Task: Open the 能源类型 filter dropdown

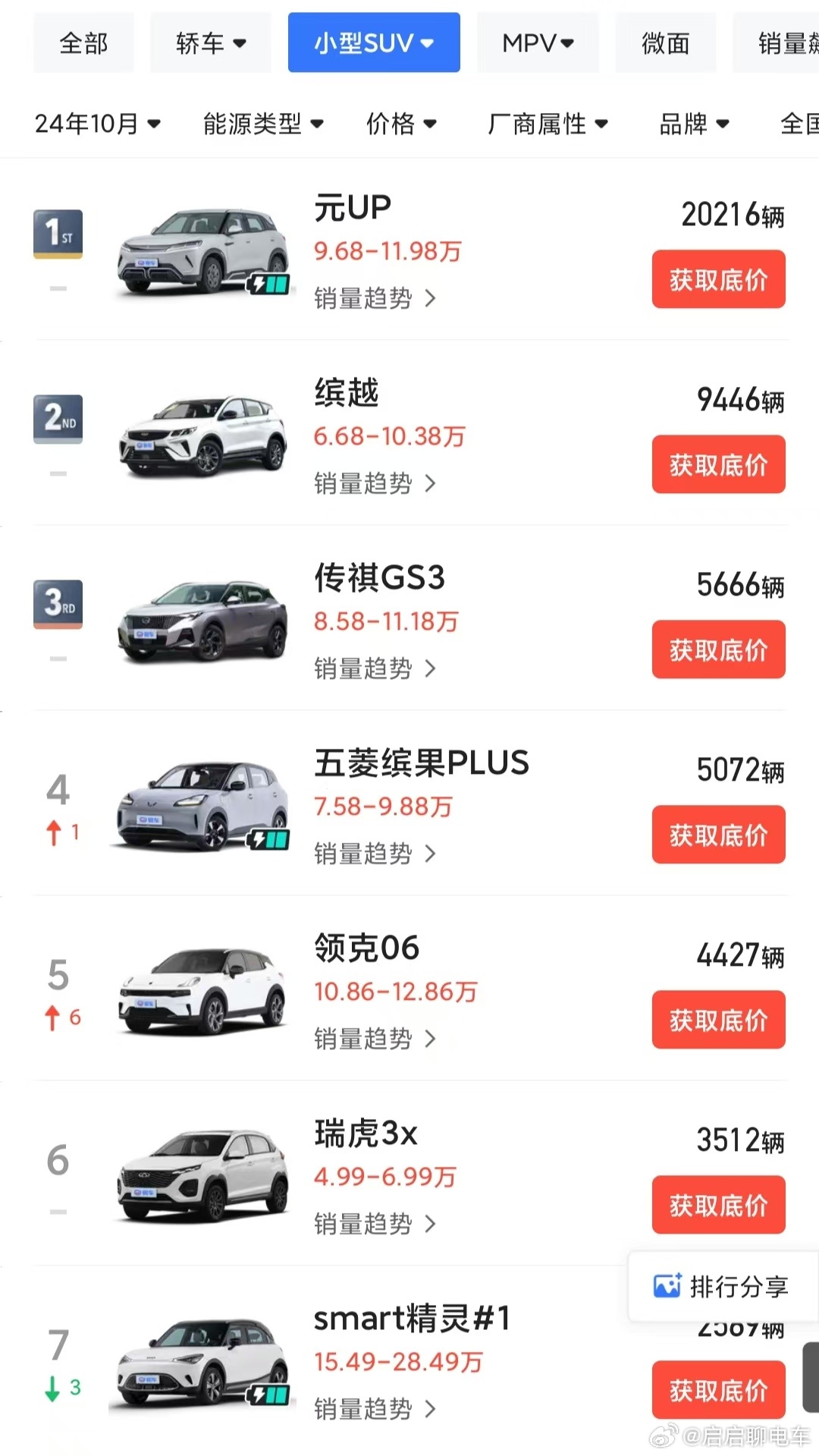Action: pyautogui.click(x=263, y=123)
